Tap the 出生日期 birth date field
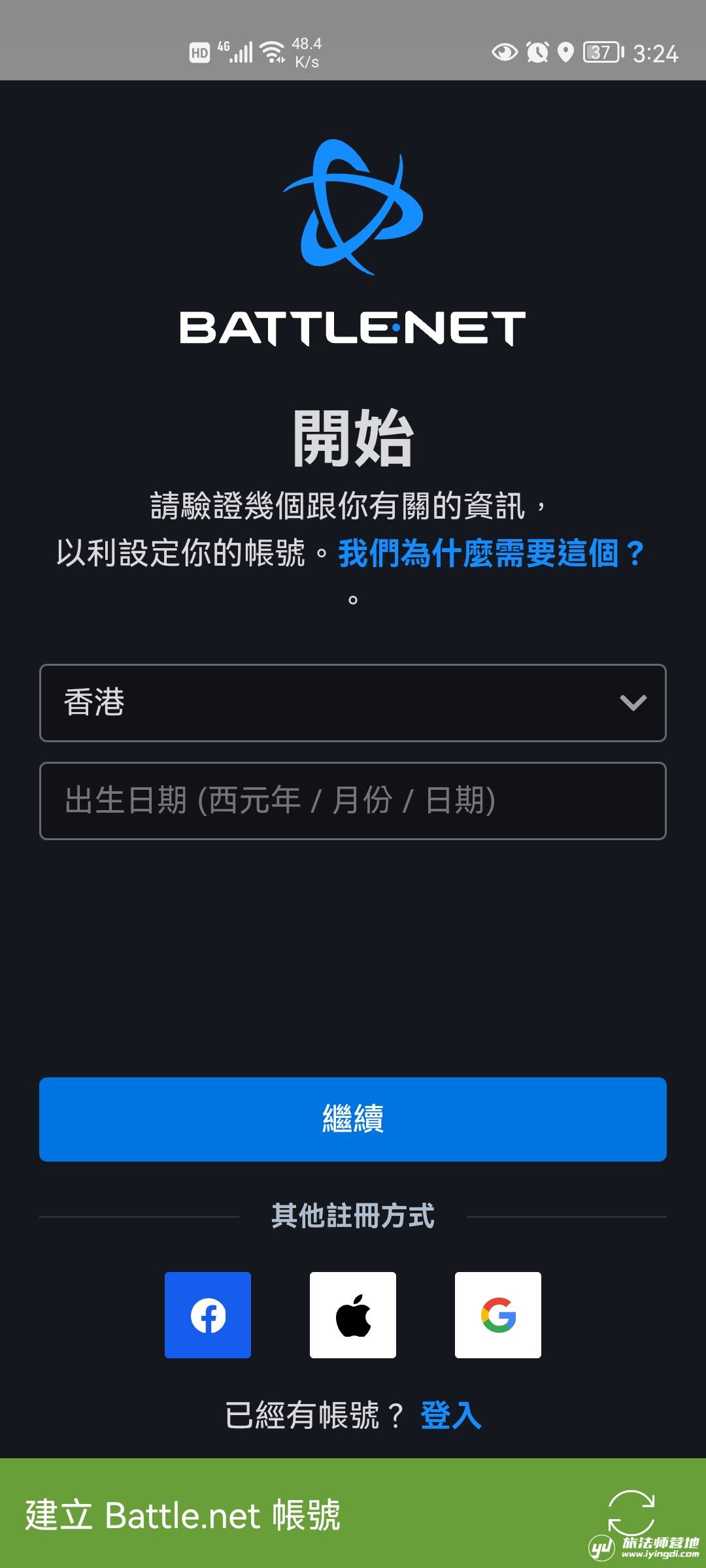This screenshot has width=706, height=1568. (x=353, y=801)
